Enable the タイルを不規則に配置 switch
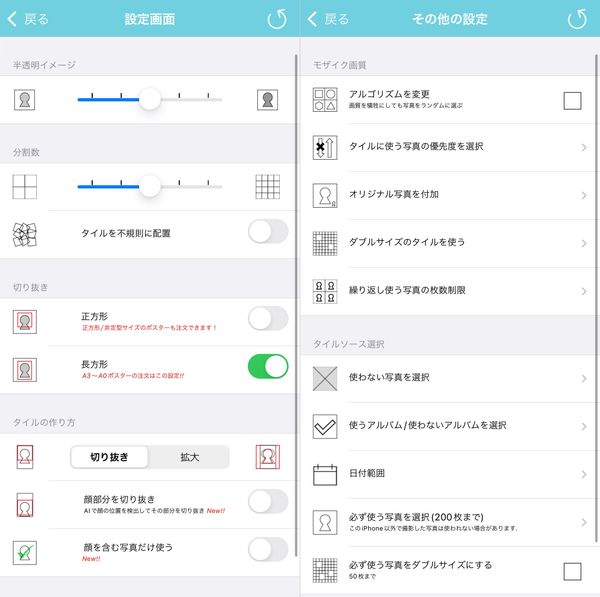The width and height of the screenshot is (600, 597). point(268,232)
